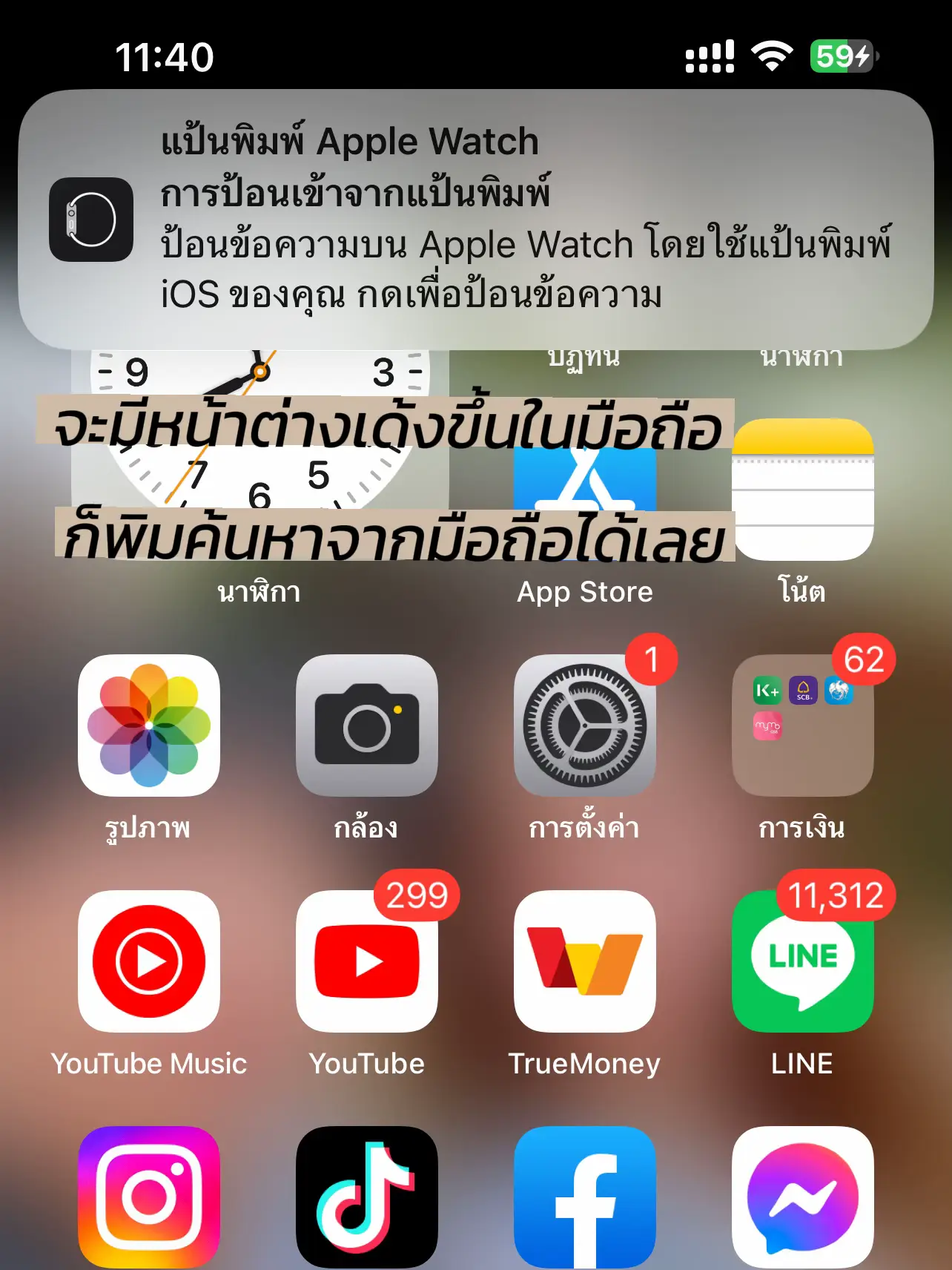This screenshot has height=1270, width=952.
Task: Open the Notes app
Action: [x=803, y=490]
